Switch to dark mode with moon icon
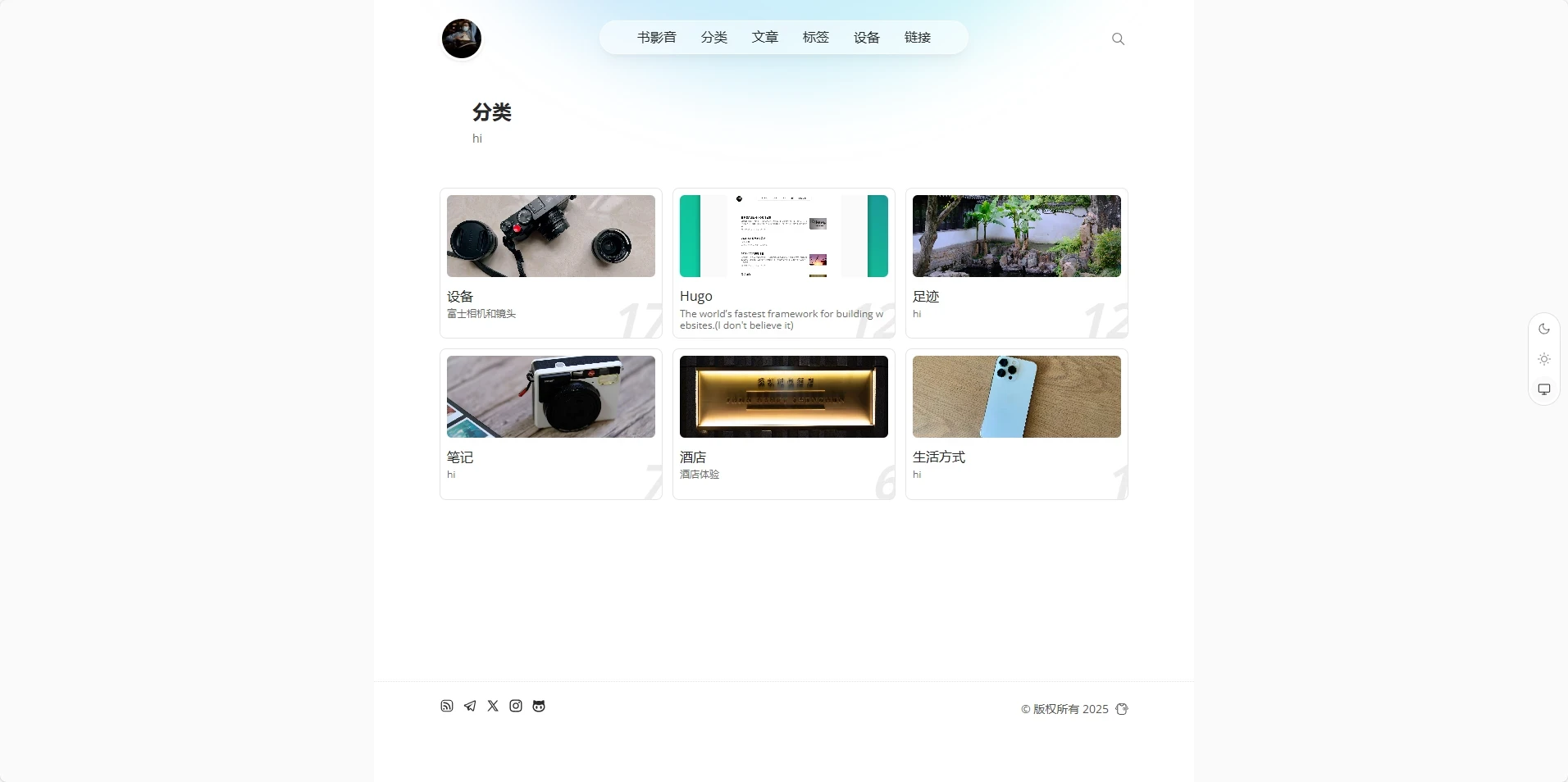 tap(1543, 329)
